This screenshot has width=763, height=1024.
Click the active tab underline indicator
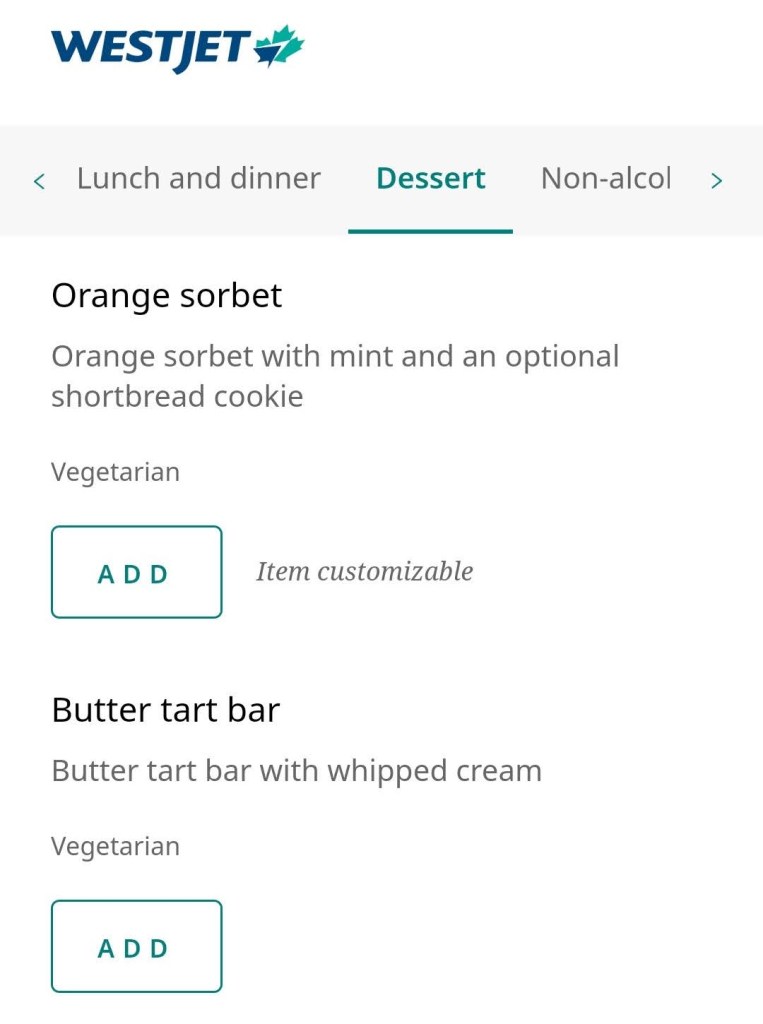[x=430, y=231]
